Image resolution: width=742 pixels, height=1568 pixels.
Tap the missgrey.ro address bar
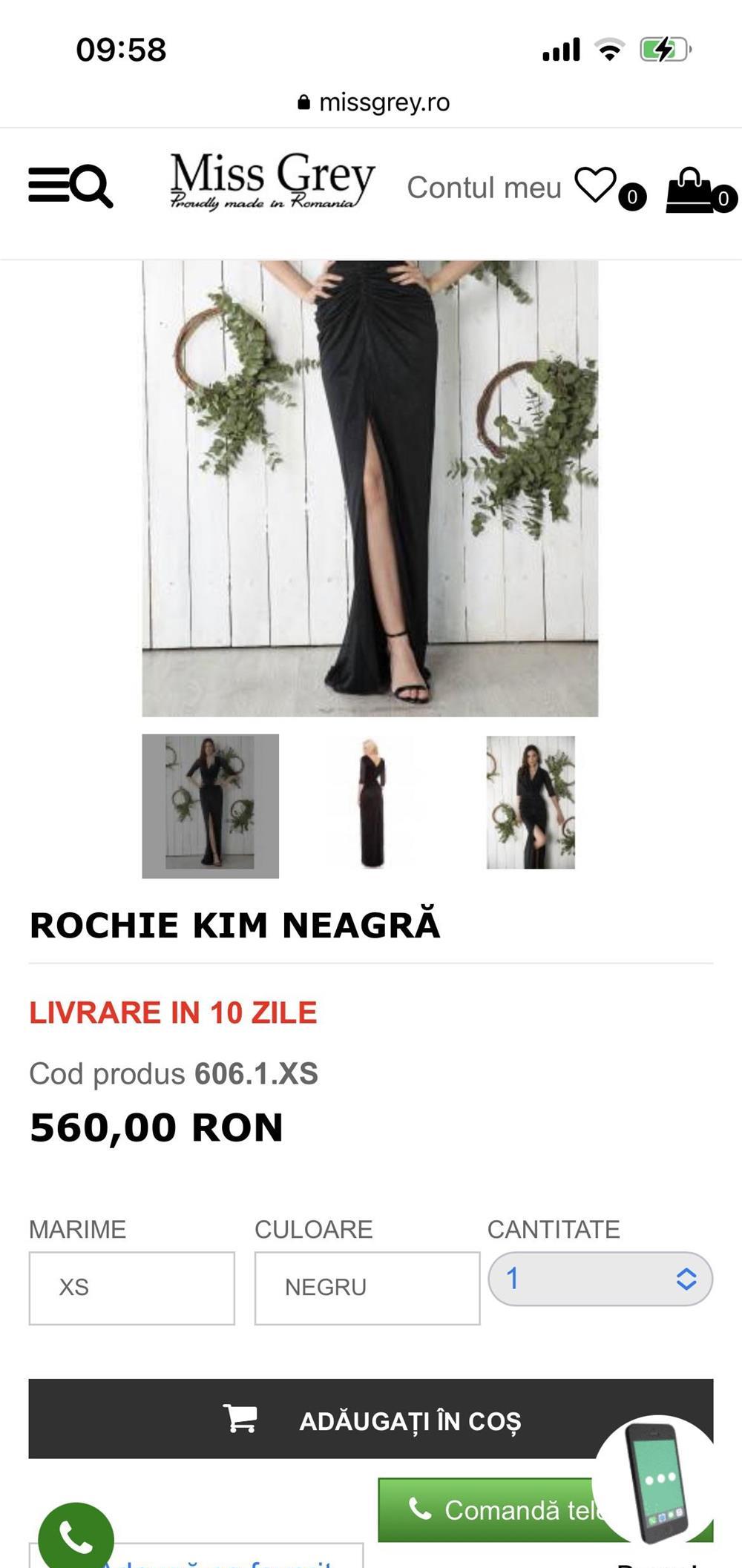pyautogui.click(x=373, y=102)
